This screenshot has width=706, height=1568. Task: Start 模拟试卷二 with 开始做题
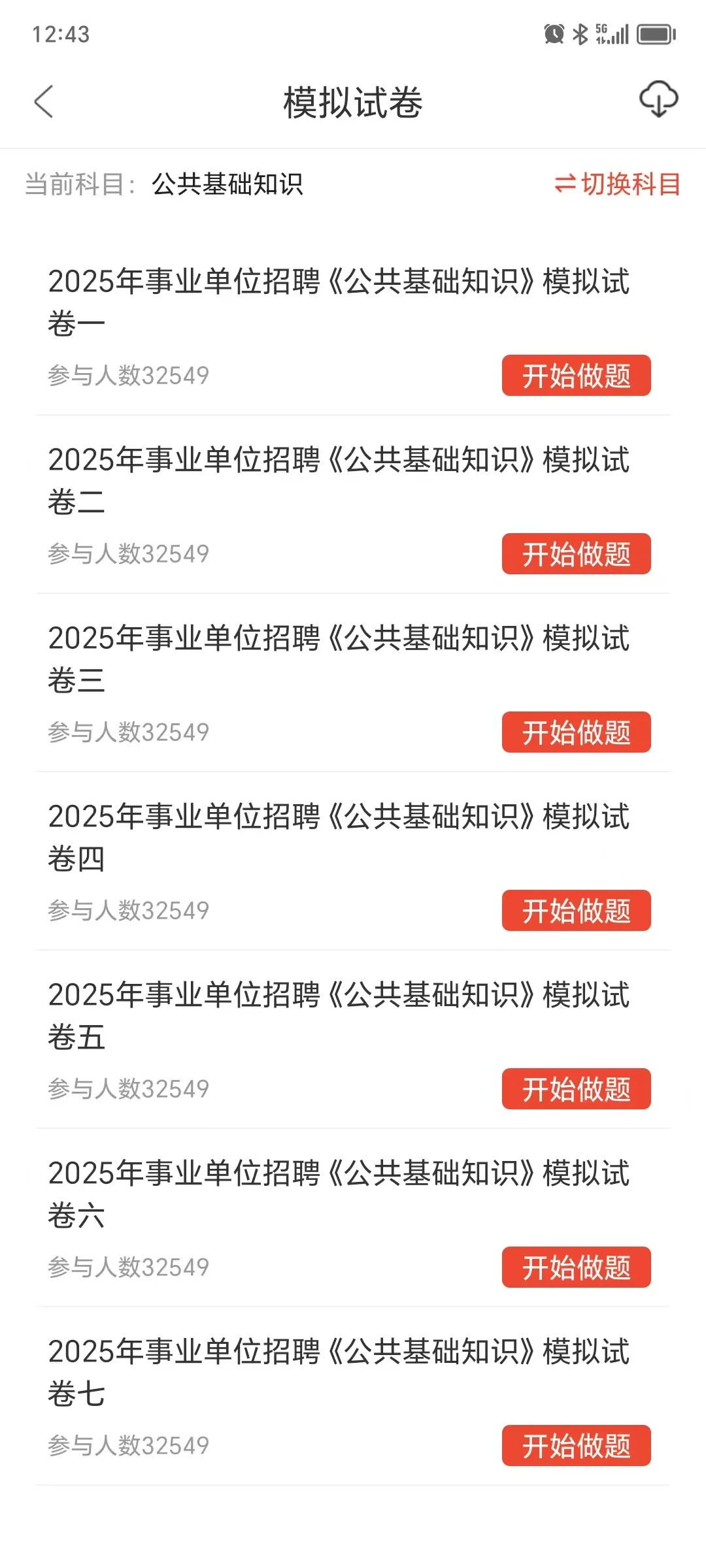(x=576, y=554)
